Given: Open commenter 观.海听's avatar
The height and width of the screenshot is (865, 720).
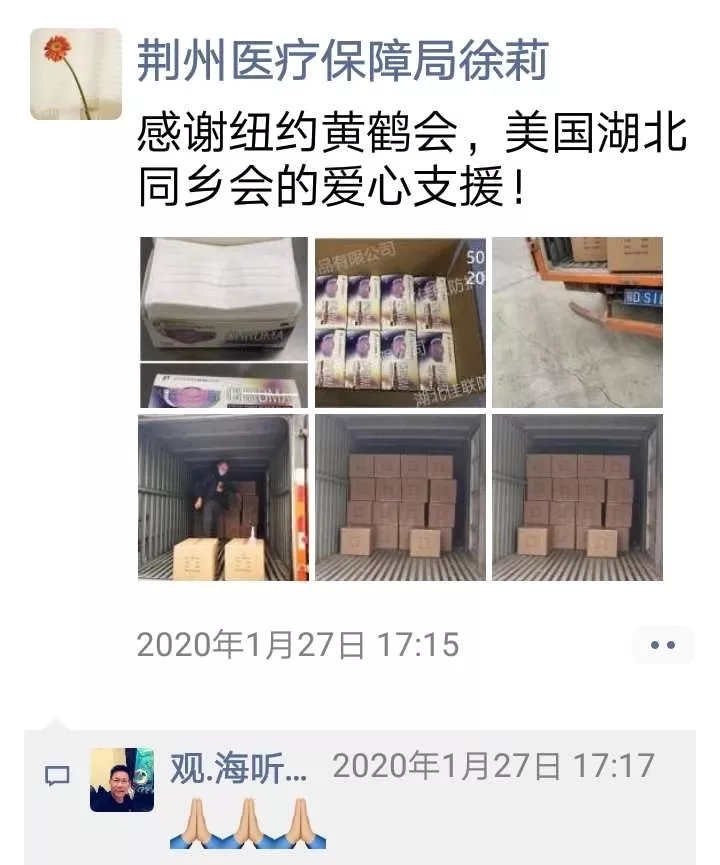Looking at the screenshot, I should click(122, 780).
